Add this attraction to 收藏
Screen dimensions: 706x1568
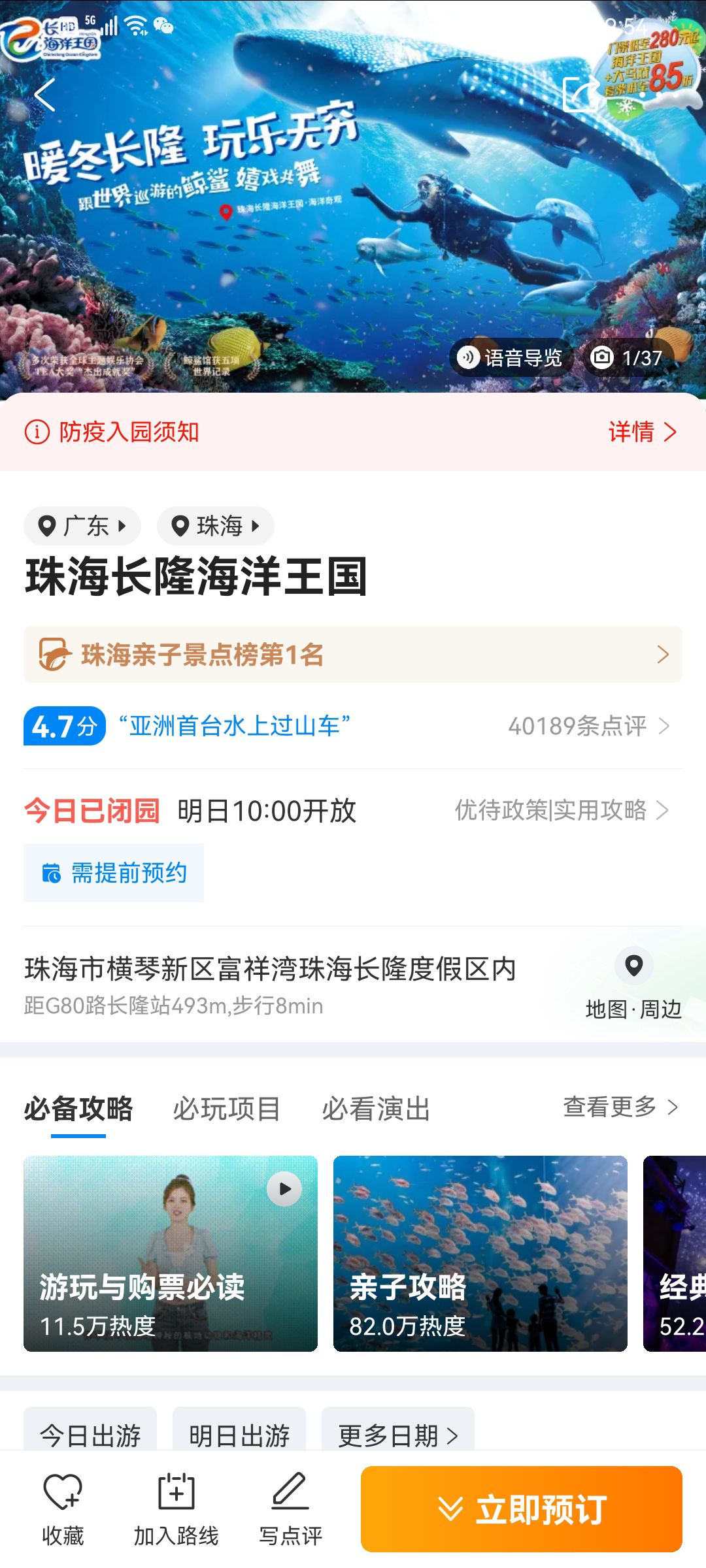(x=63, y=1508)
